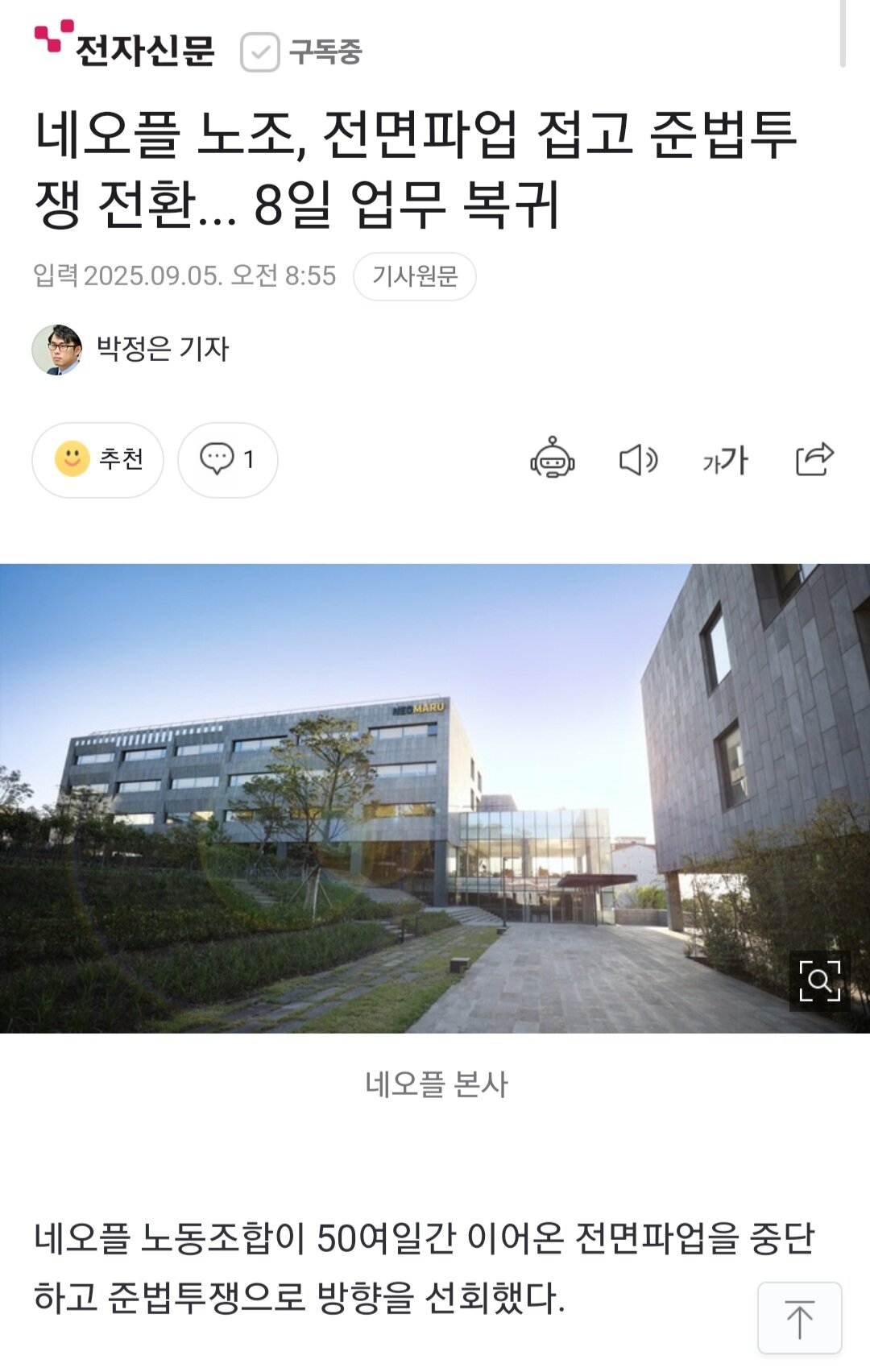Image resolution: width=870 pixels, height=1372 pixels.
Task: Enlarge the 네오플 본사 photo
Action: (819, 980)
